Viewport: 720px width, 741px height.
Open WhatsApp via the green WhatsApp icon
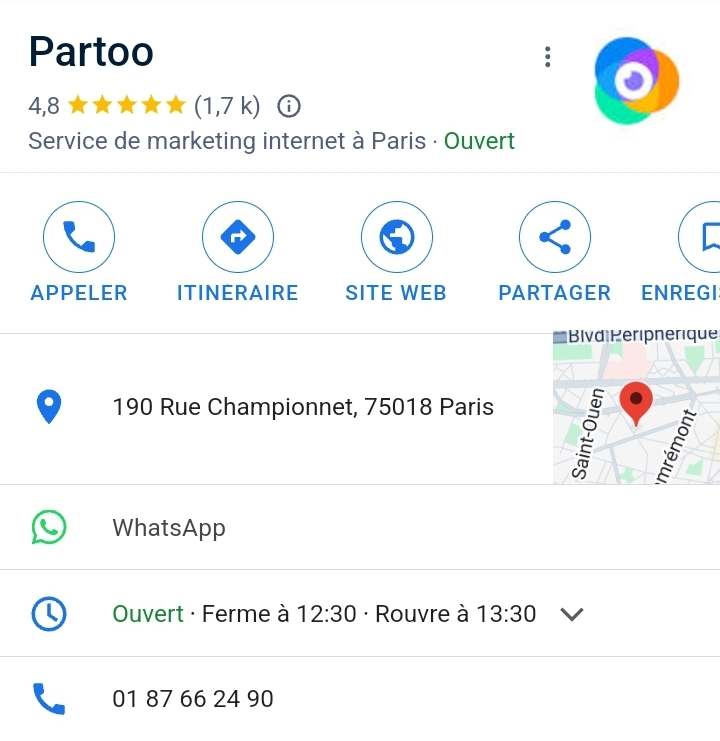49,527
